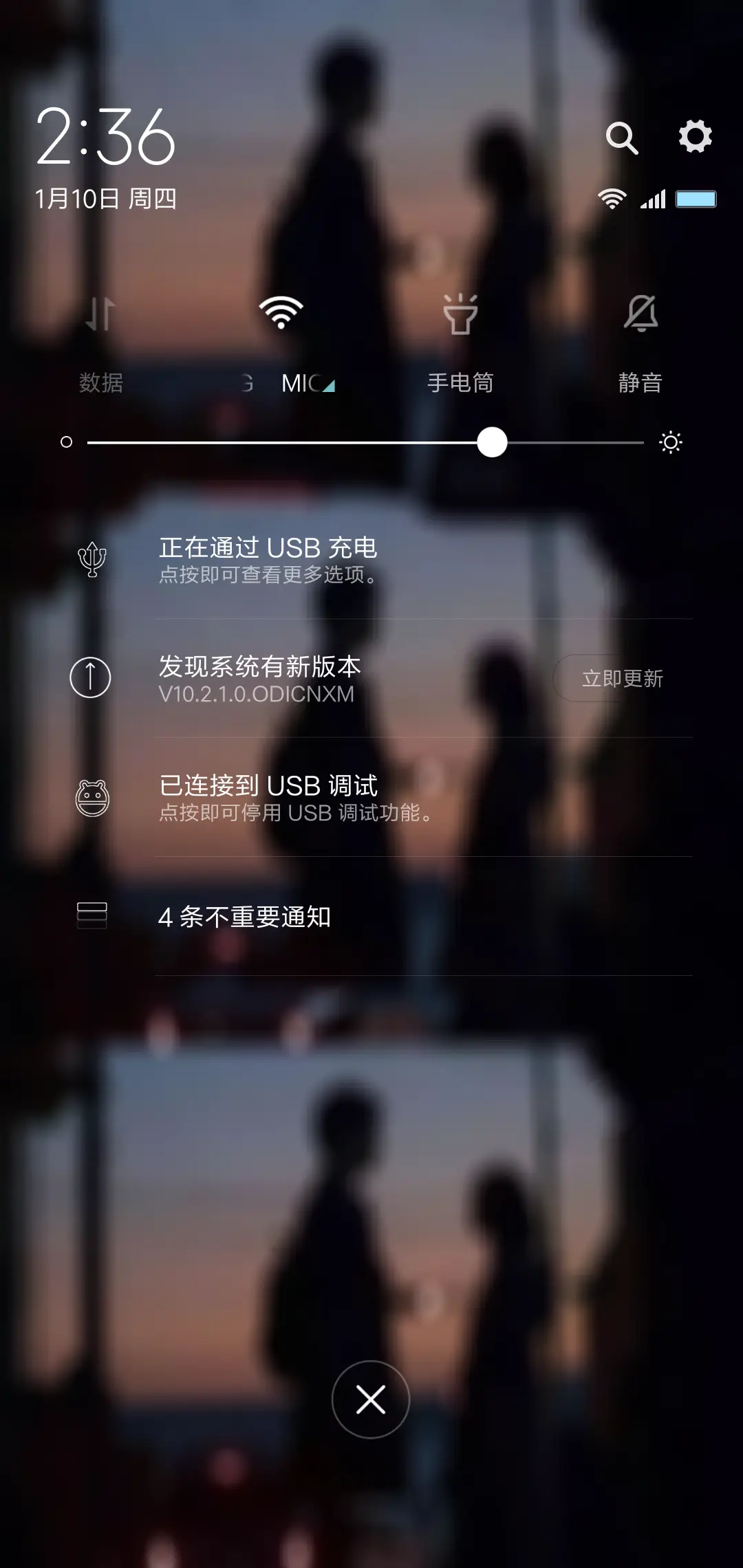
Task: Open system Settings via the gear icon
Action: (695, 138)
